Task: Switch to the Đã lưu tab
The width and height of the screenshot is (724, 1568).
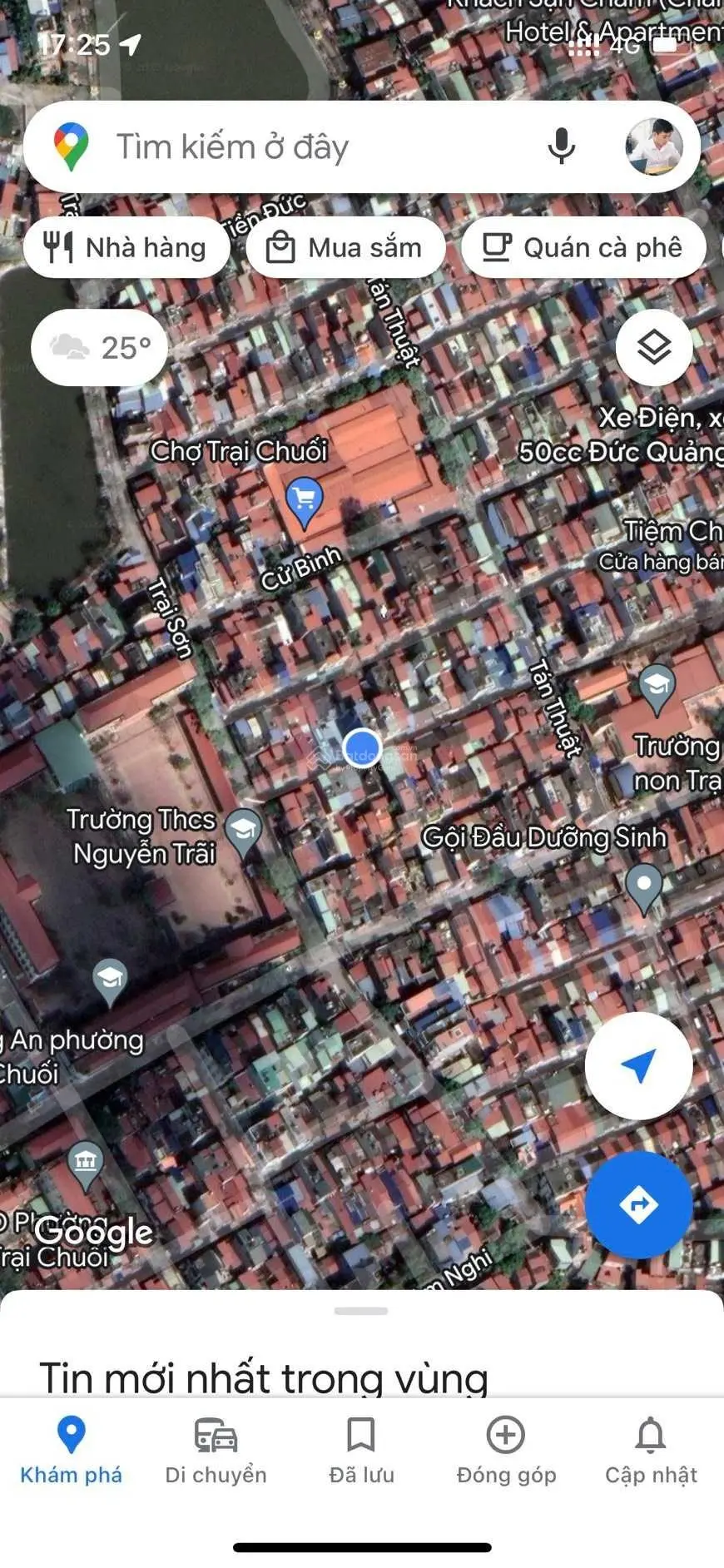Action: tap(361, 1451)
